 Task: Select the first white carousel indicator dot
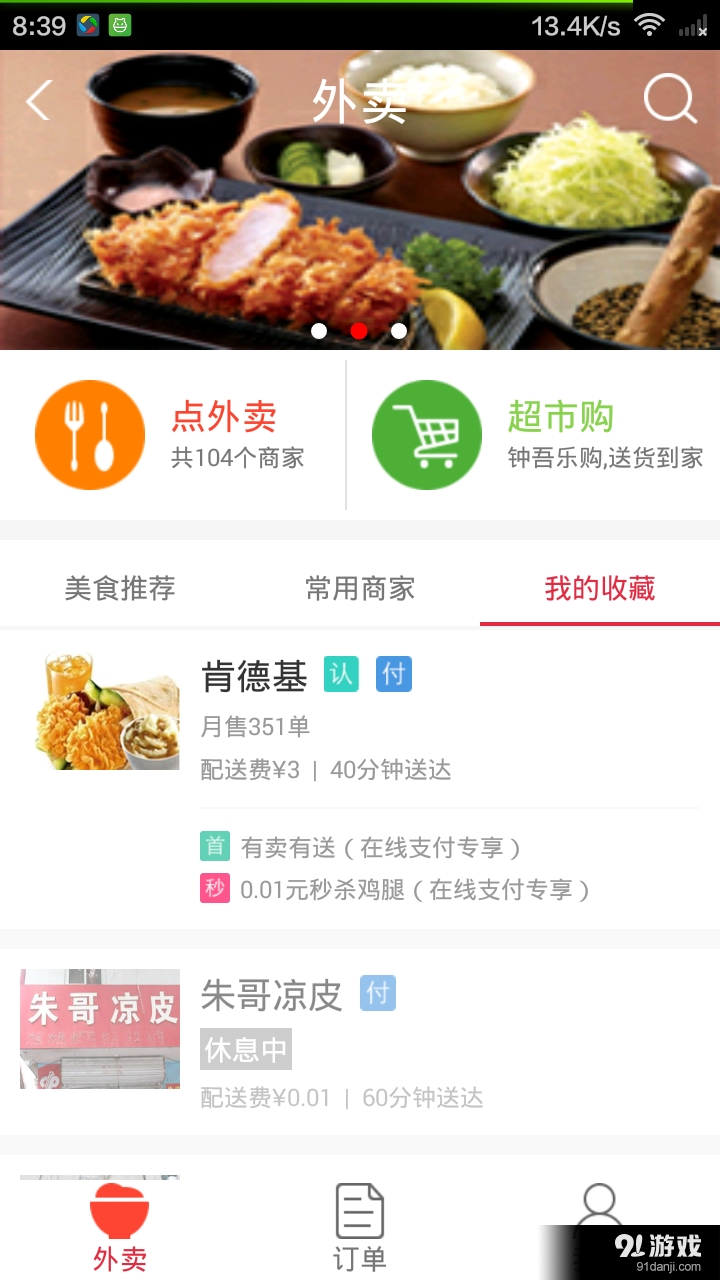[x=321, y=330]
